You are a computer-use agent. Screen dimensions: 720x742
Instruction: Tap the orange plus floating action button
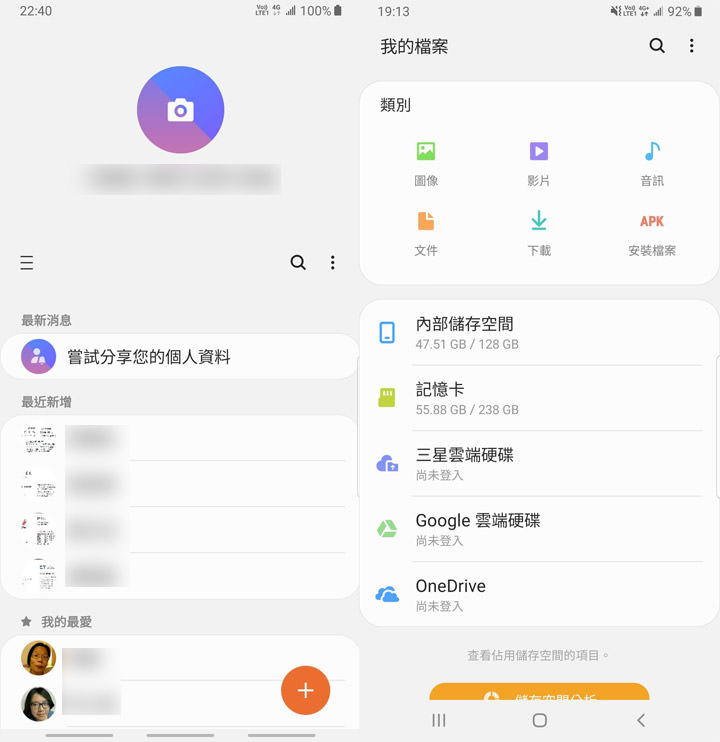pos(305,690)
